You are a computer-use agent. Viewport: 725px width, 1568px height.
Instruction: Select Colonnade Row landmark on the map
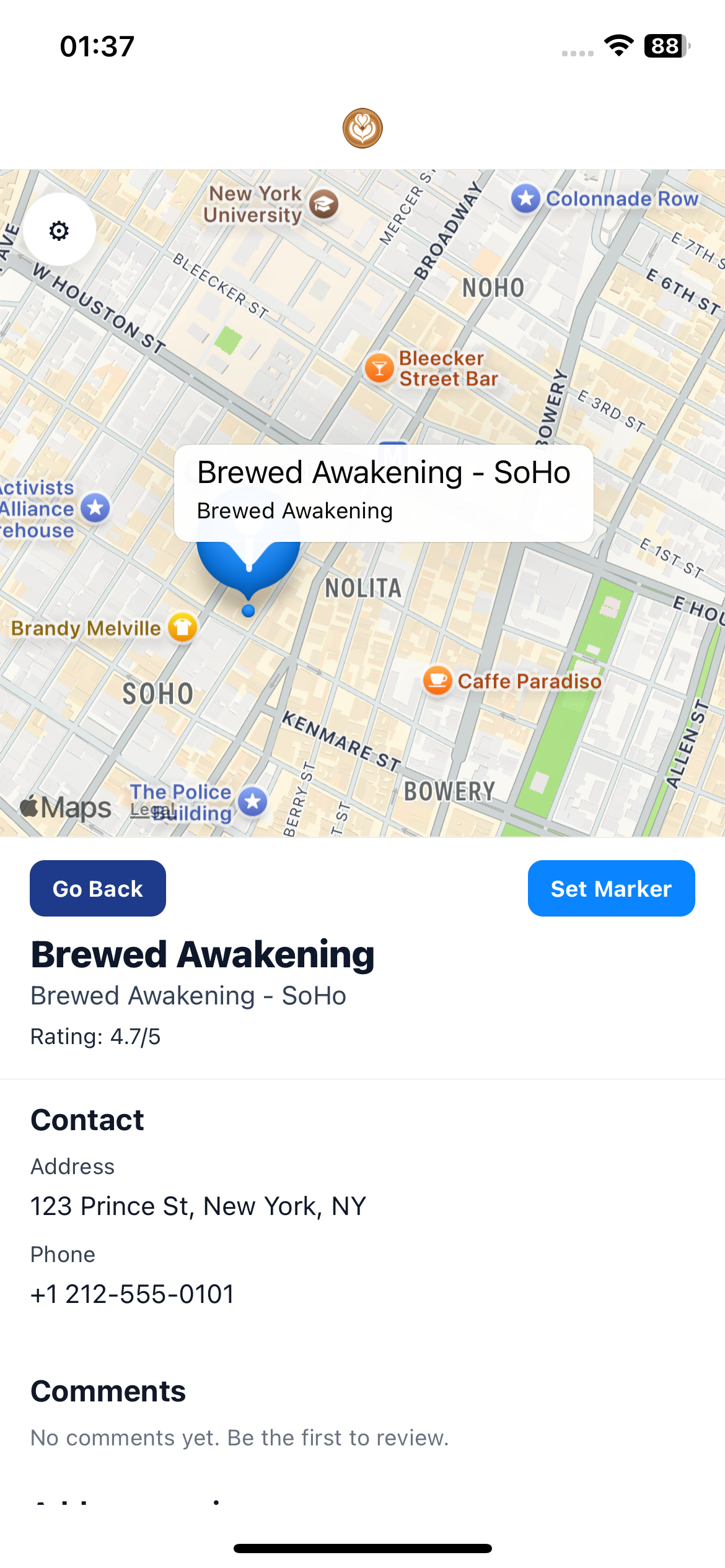[526, 199]
